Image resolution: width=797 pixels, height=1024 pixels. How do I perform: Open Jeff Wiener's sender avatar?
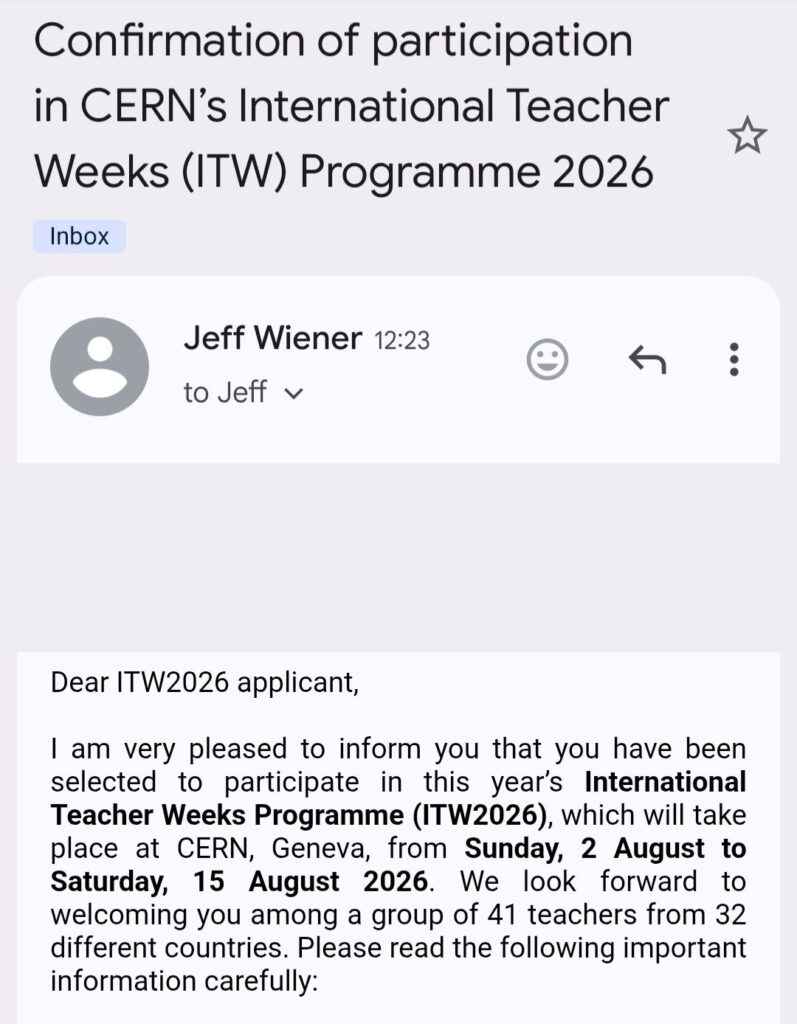[x=99, y=366]
